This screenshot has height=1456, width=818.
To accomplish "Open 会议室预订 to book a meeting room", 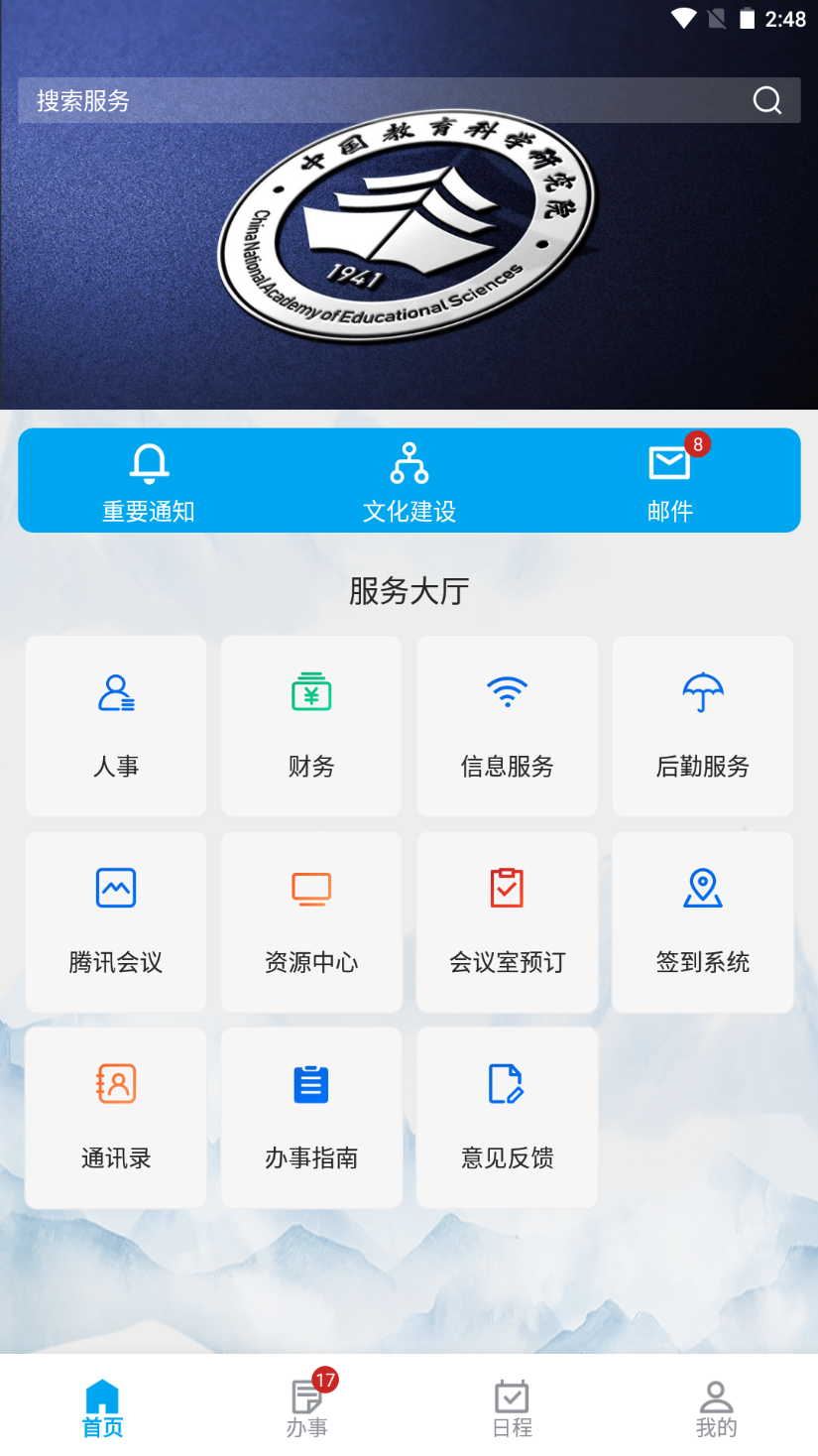I will pos(507,920).
